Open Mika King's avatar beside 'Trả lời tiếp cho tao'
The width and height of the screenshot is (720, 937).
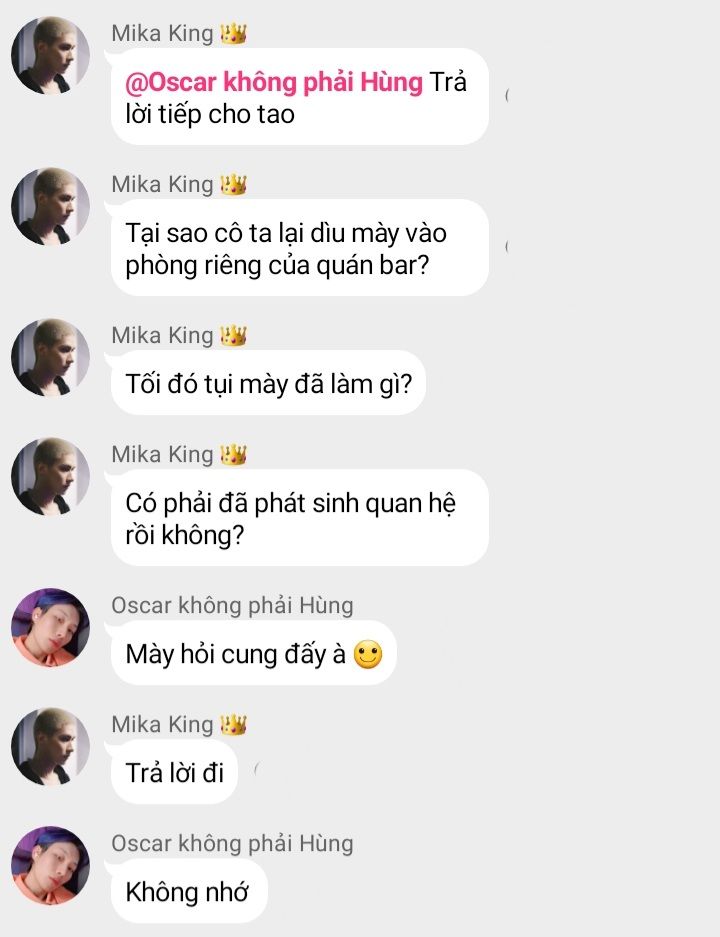point(50,56)
